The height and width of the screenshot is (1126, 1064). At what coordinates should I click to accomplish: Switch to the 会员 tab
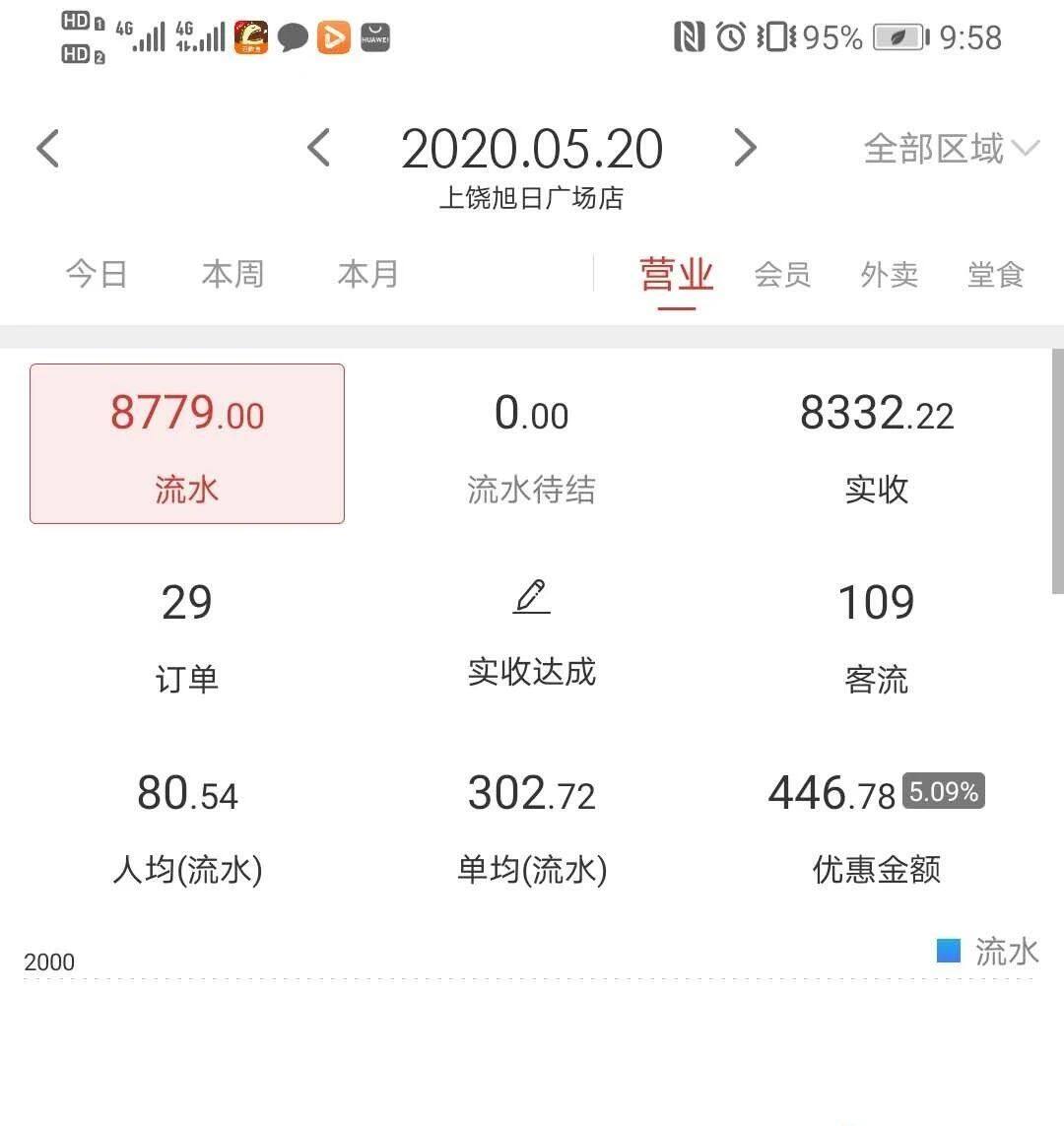(782, 275)
